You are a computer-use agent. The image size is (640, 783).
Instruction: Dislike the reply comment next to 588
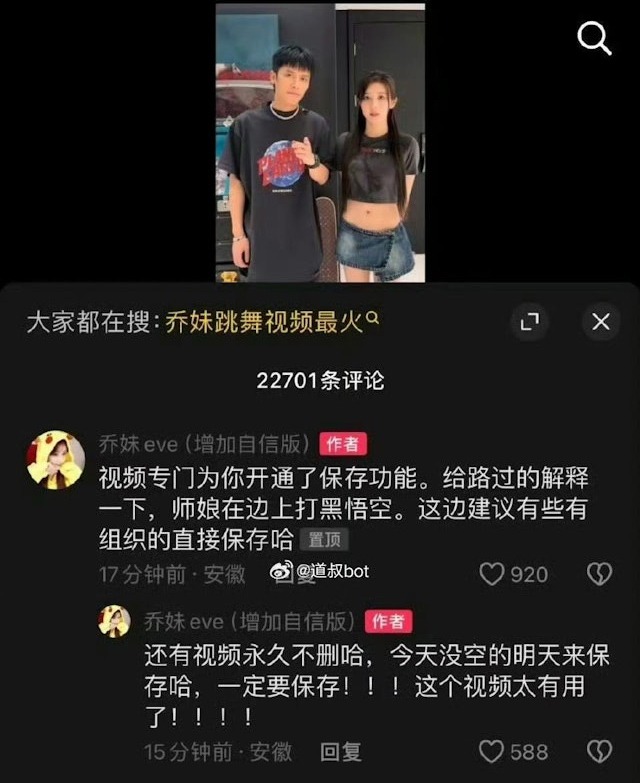click(598, 751)
